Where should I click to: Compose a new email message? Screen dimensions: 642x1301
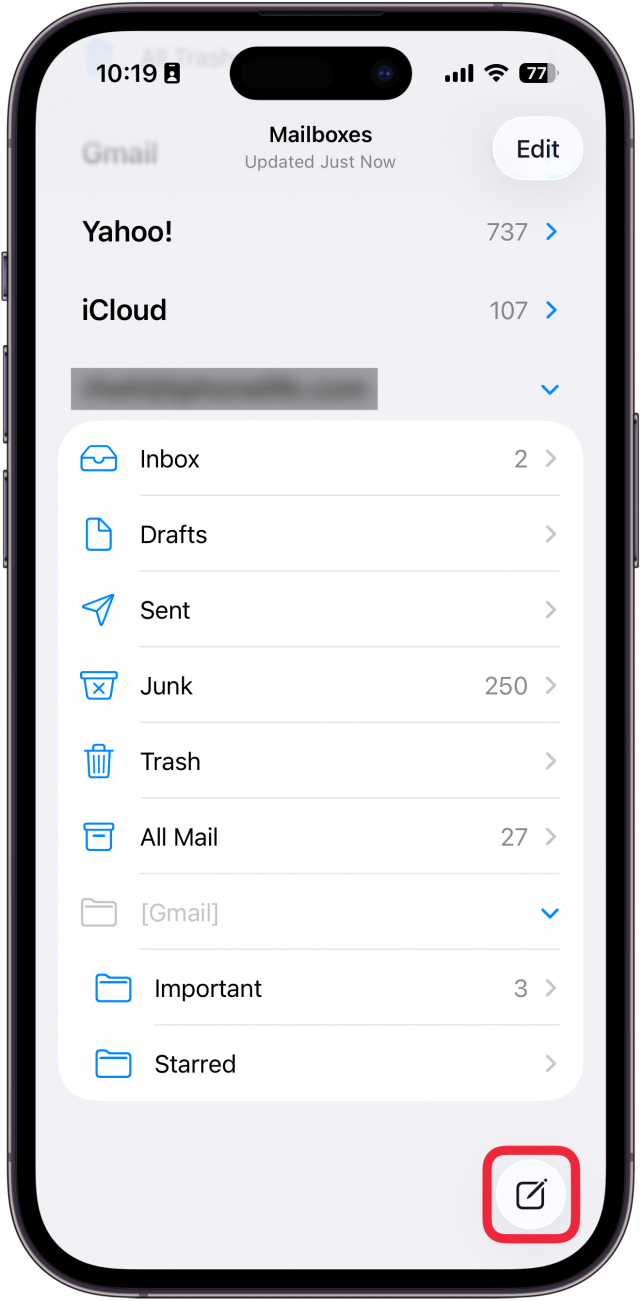pos(531,1194)
